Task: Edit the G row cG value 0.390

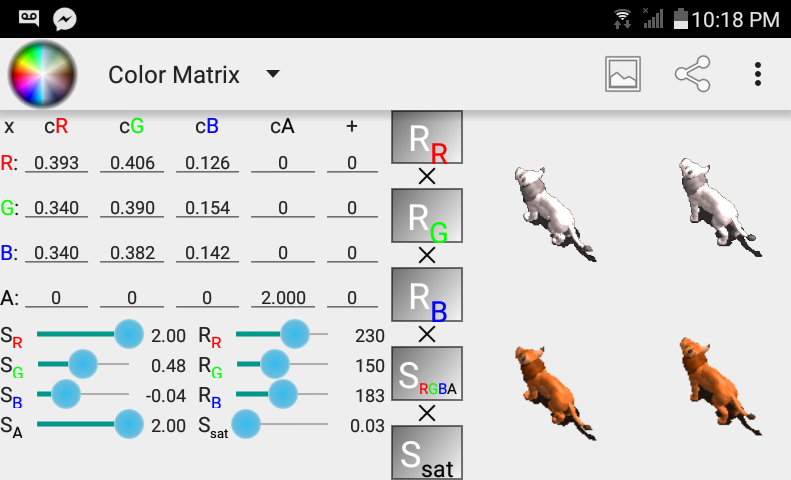Action: pyautogui.click(x=133, y=208)
